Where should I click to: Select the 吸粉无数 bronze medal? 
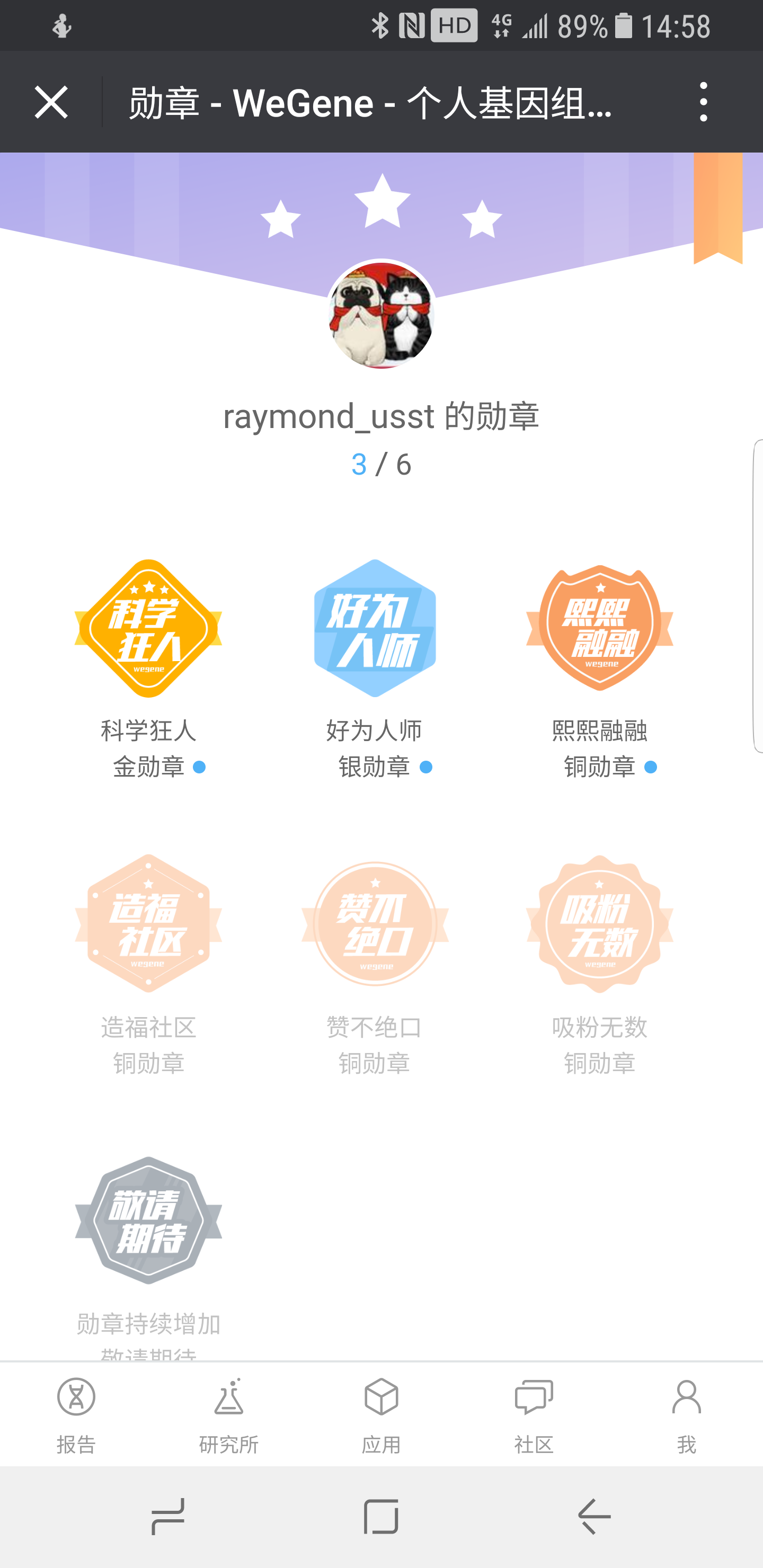tap(599, 923)
